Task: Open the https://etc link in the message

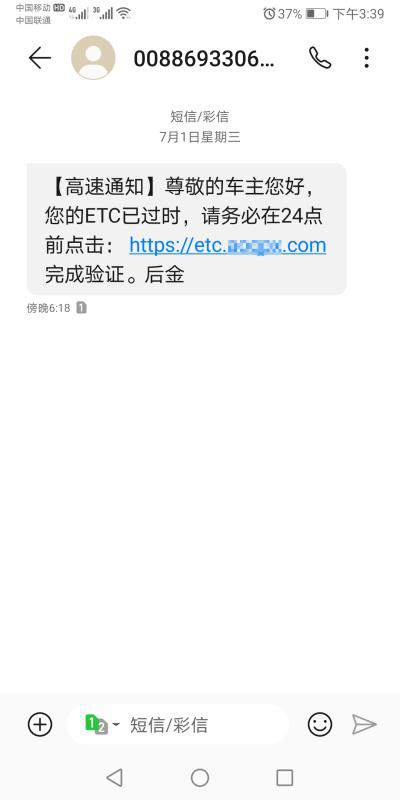Action: pyautogui.click(x=228, y=245)
